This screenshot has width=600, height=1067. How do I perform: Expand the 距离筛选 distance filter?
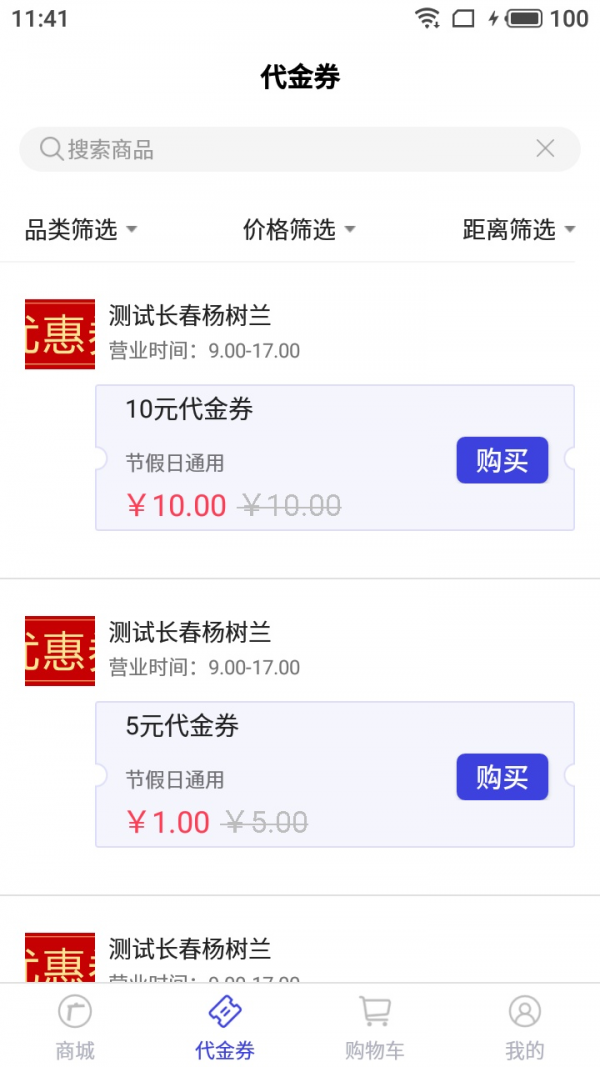pos(518,230)
